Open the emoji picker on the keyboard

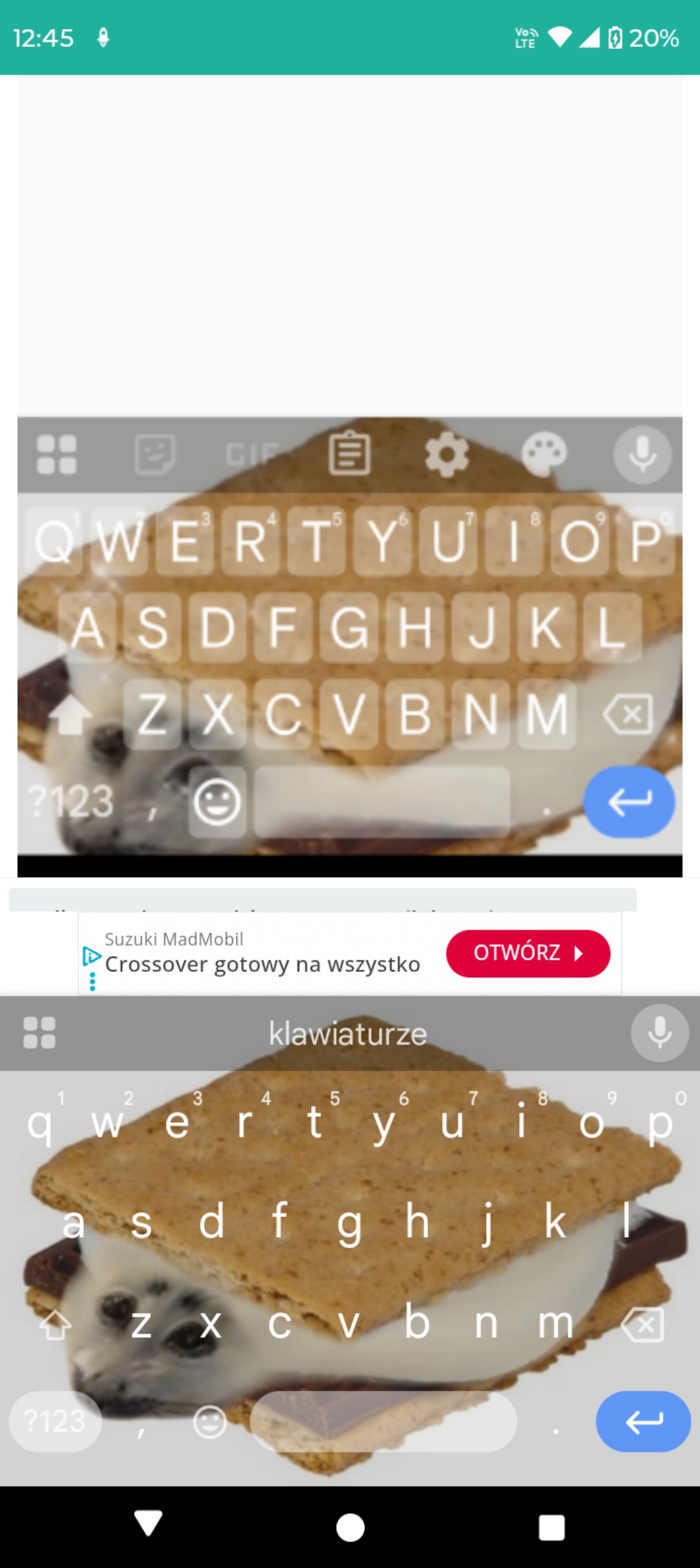click(210, 1422)
